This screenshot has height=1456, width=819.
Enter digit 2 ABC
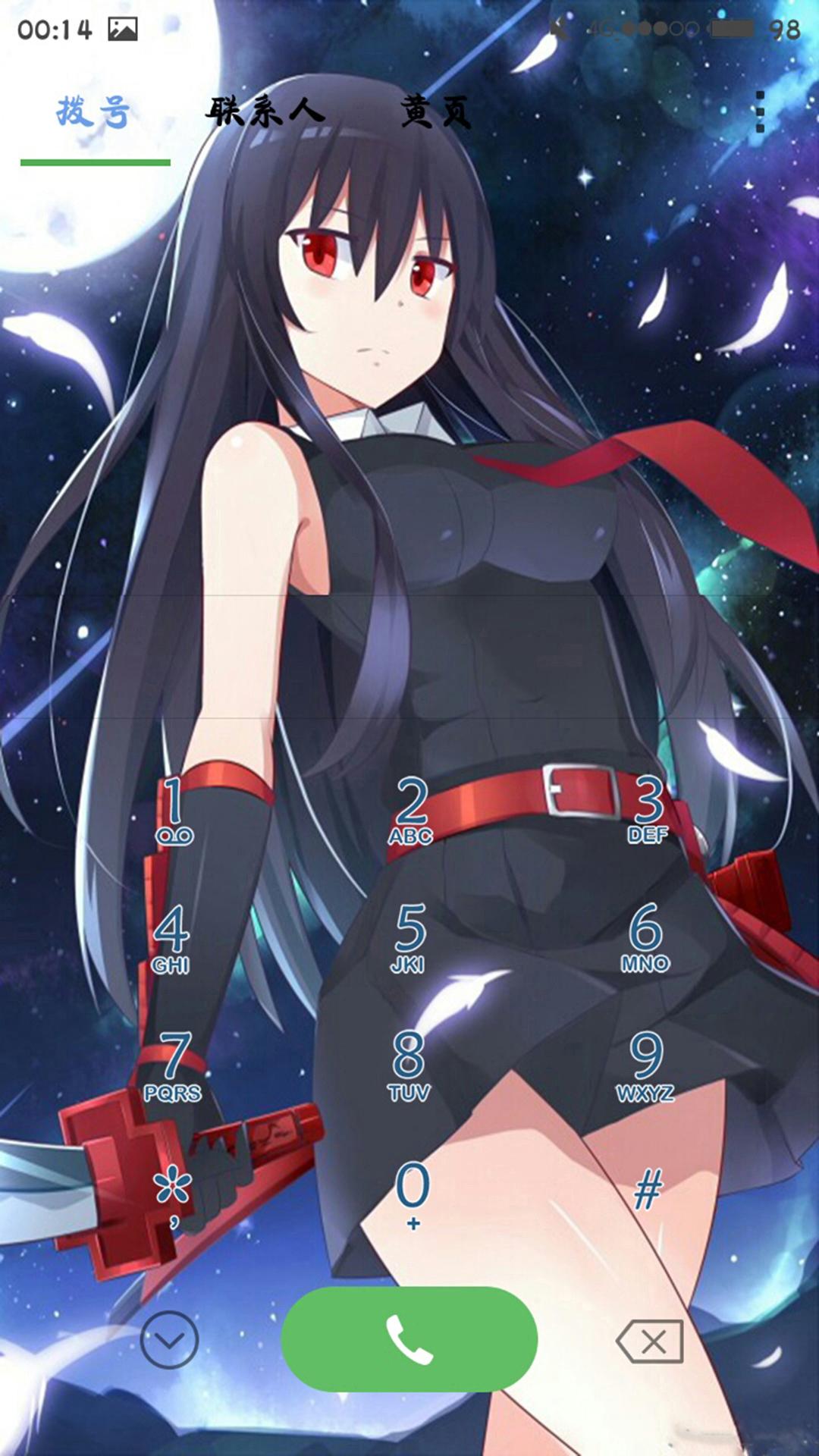[x=410, y=810]
